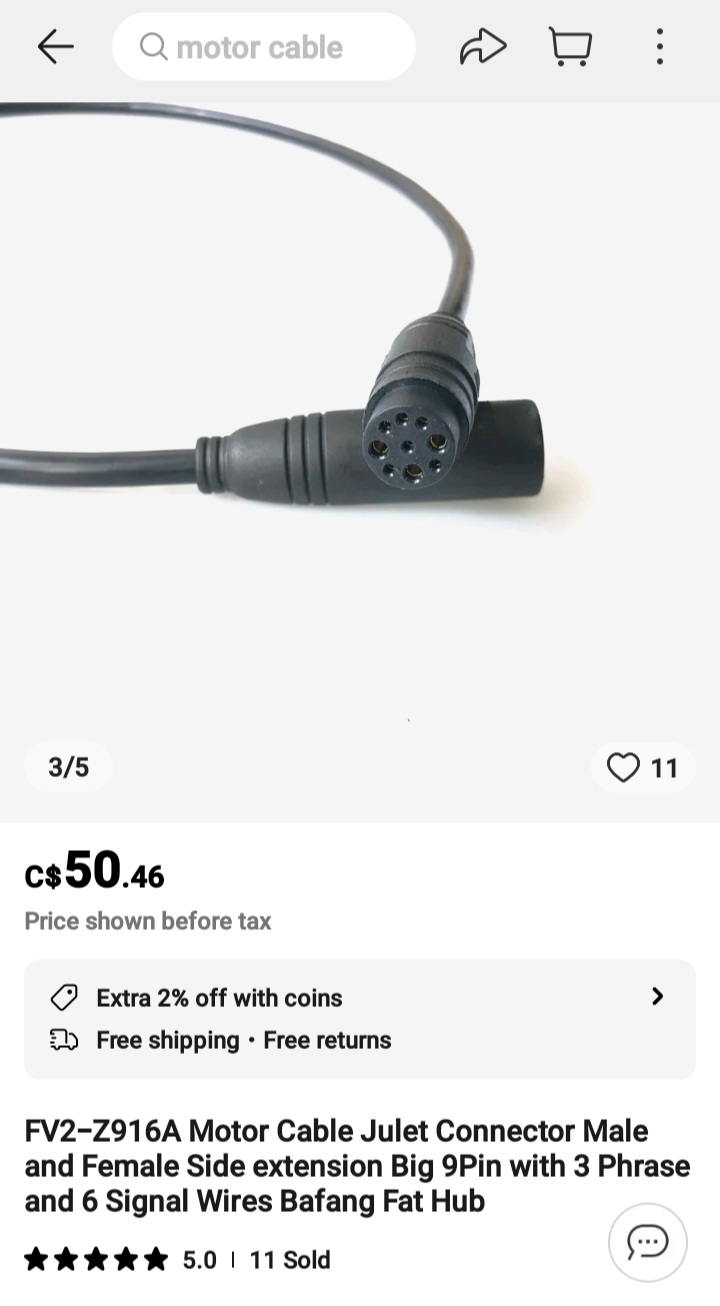Open the chat message bubble
Viewport: 720px width, 1306px height.
(x=647, y=1242)
